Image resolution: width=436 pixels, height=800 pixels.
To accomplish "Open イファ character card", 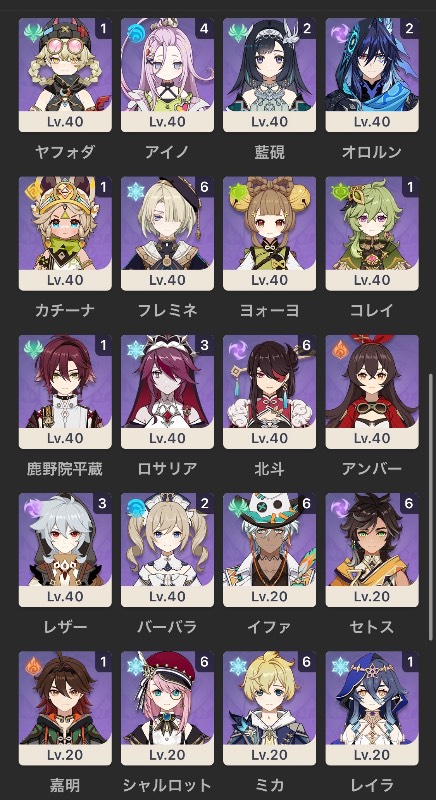I will pos(269,549).
